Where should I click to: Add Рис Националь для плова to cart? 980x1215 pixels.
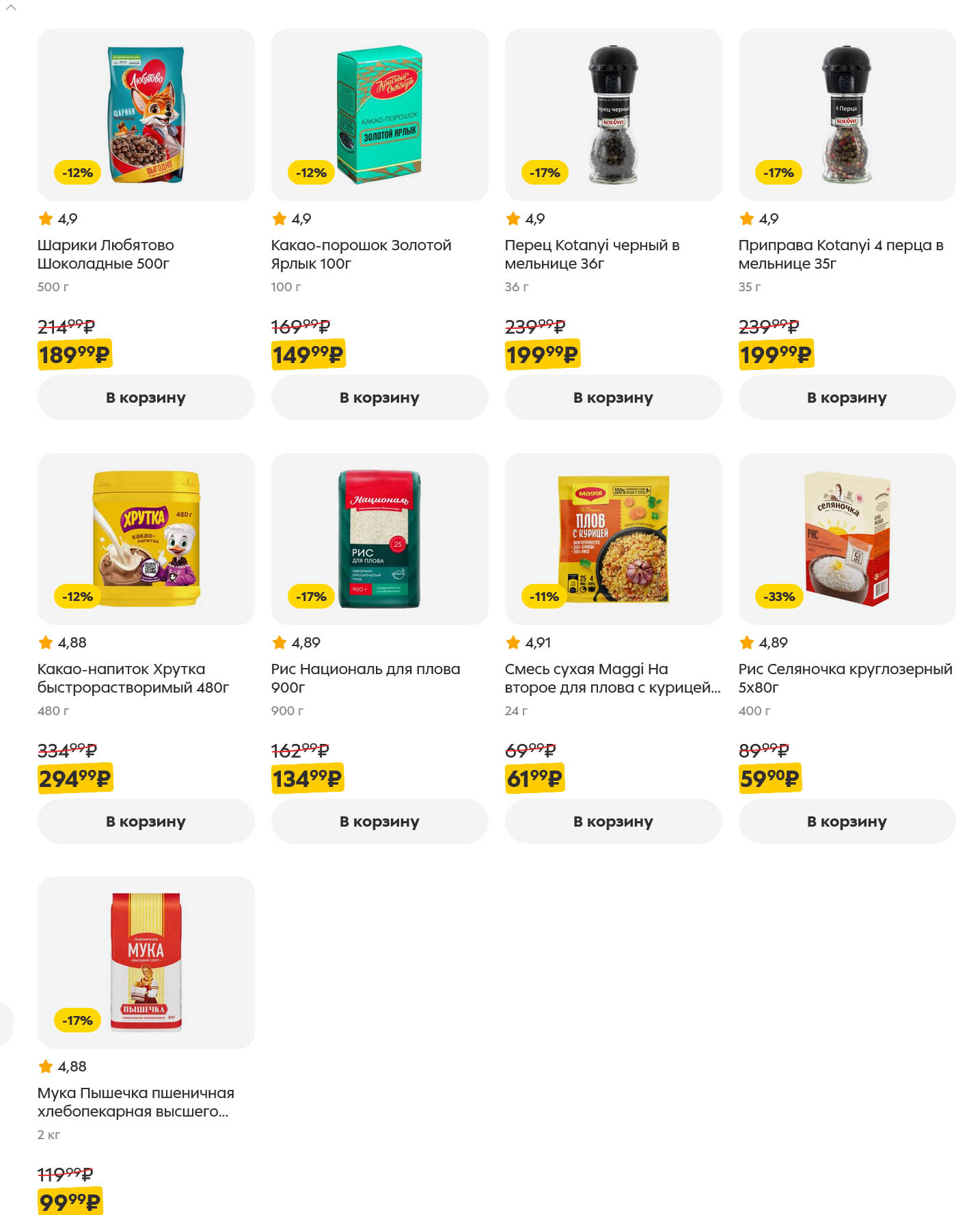click(x=379, y=821)
